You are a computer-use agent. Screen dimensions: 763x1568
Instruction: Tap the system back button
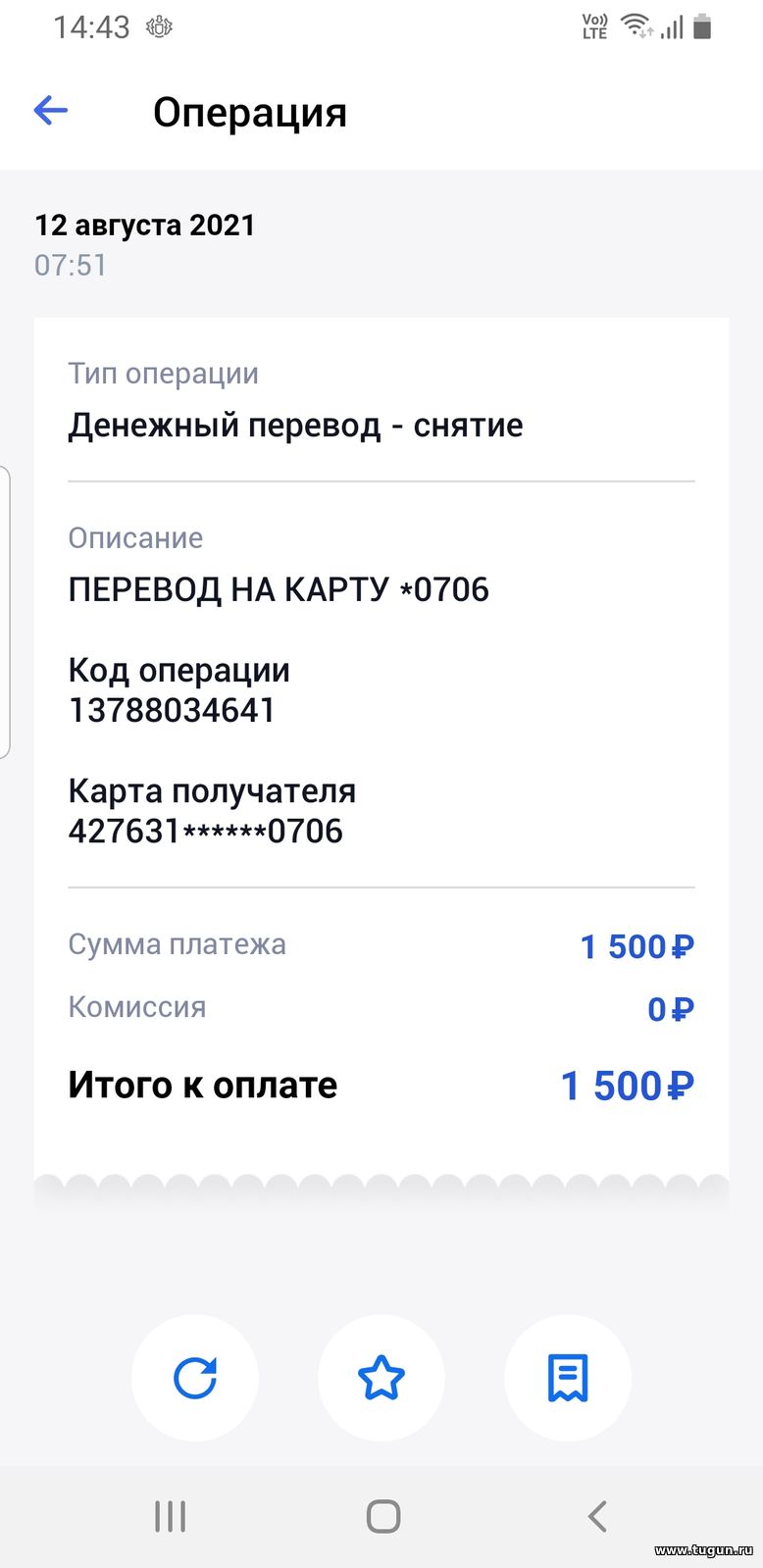tap(597, 1516)
